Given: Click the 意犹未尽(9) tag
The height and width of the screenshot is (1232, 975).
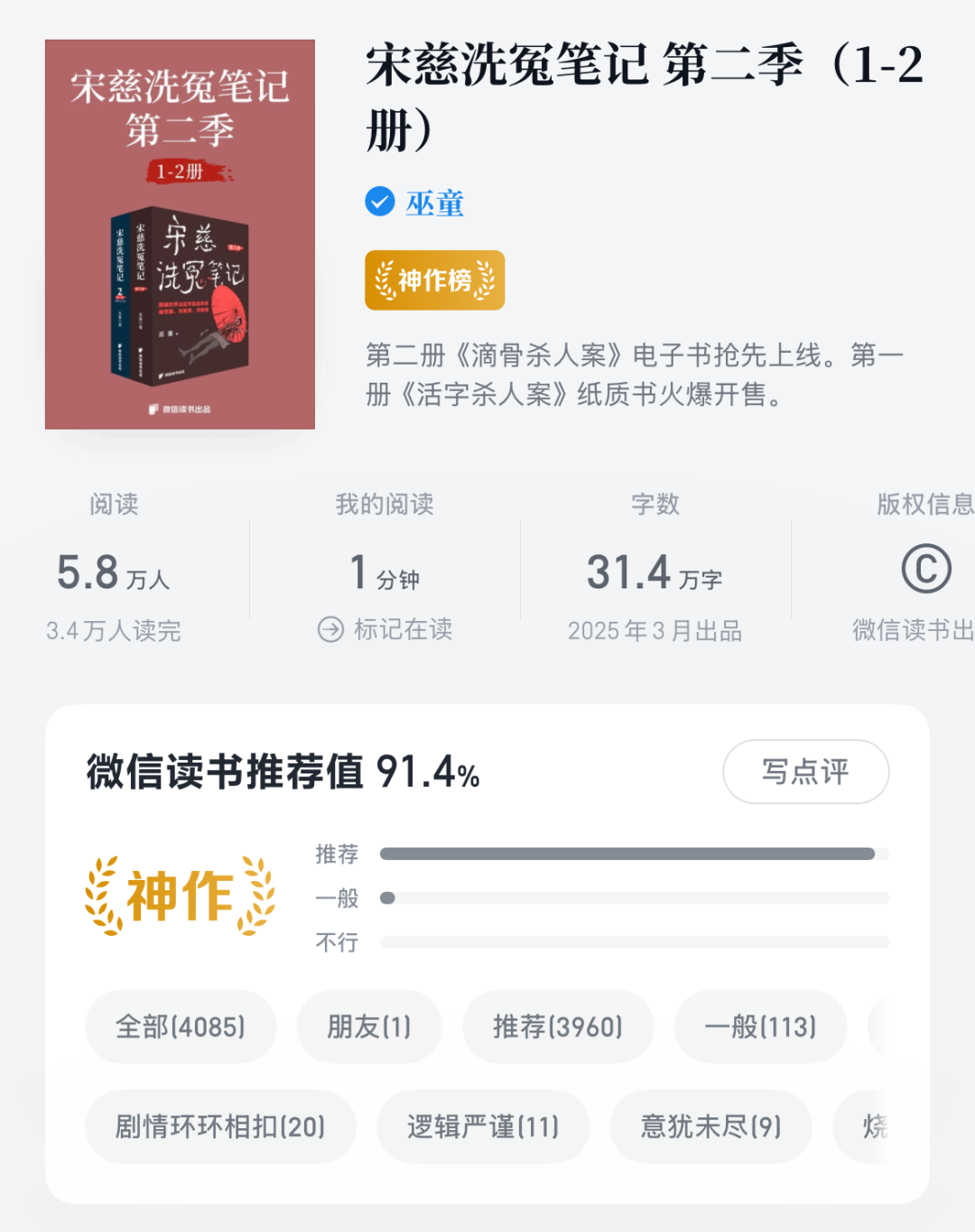Looking at the screenshot, I should coord(710,1126).
